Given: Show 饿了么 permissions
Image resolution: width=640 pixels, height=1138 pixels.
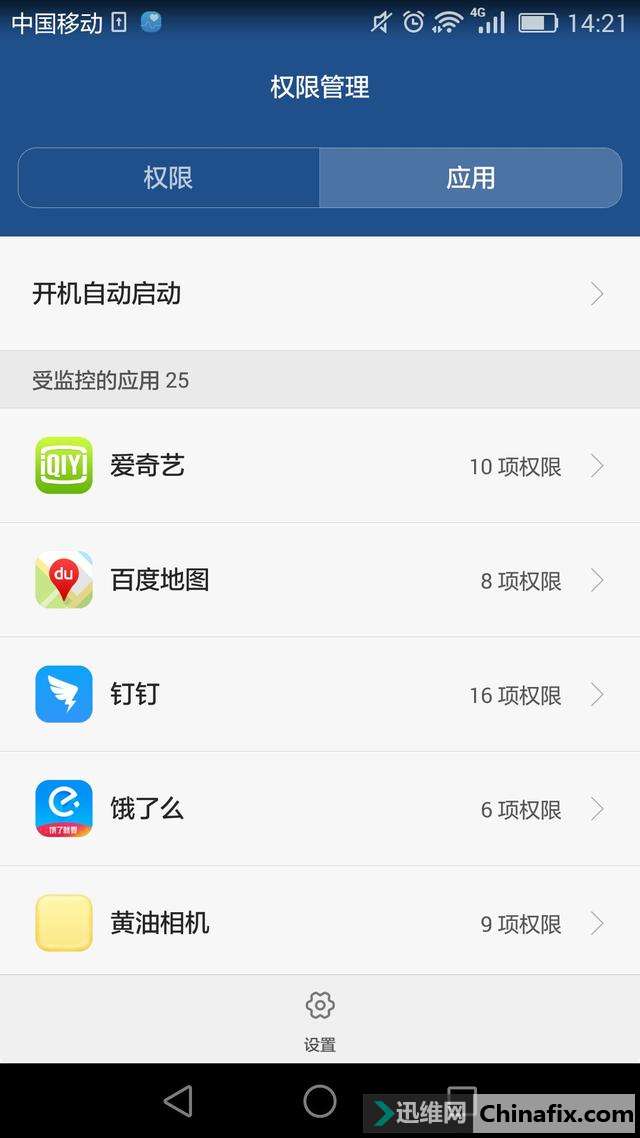Looking at the screenshot, I should [320, 809].
